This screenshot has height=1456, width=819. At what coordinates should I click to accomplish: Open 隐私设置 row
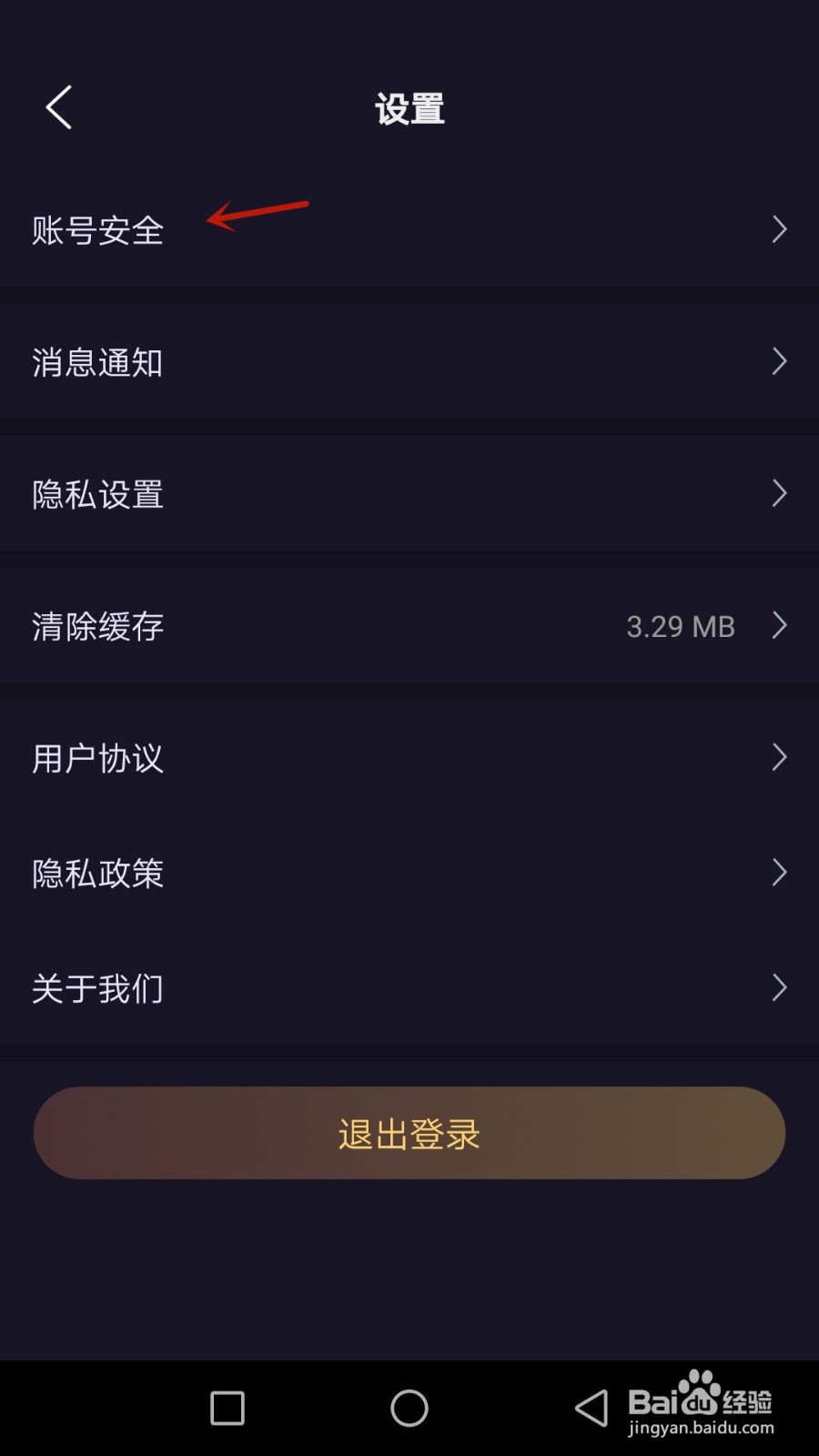(x=409, y=493)
